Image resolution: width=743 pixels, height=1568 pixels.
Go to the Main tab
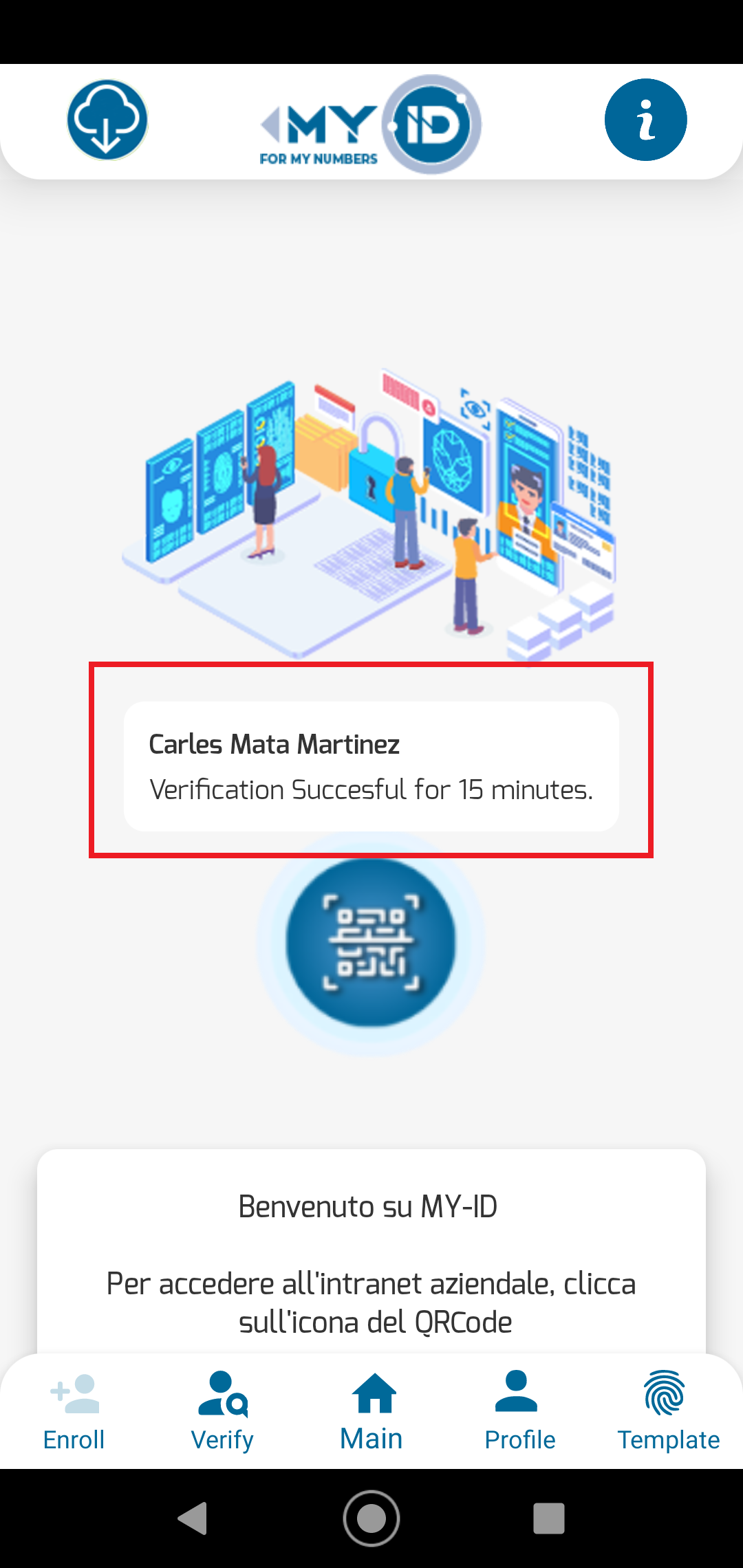(371, 1411)
